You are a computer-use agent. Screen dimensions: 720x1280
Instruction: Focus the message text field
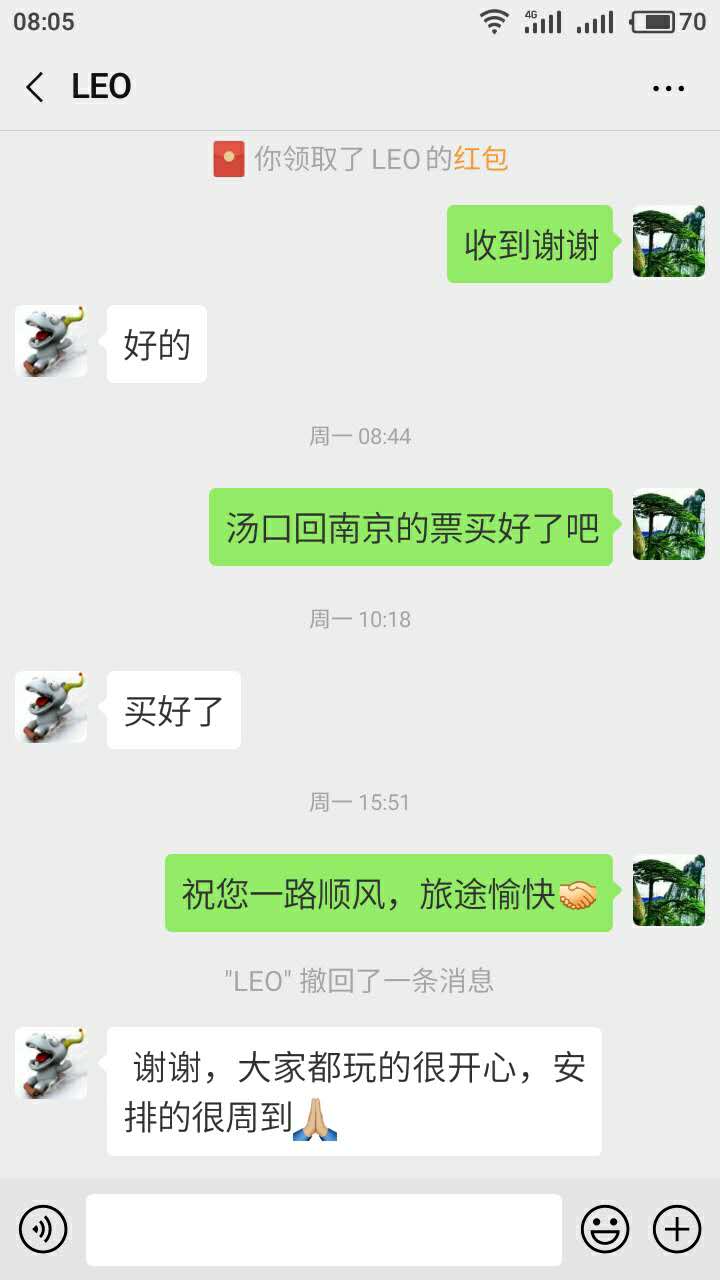[324, 1229]
